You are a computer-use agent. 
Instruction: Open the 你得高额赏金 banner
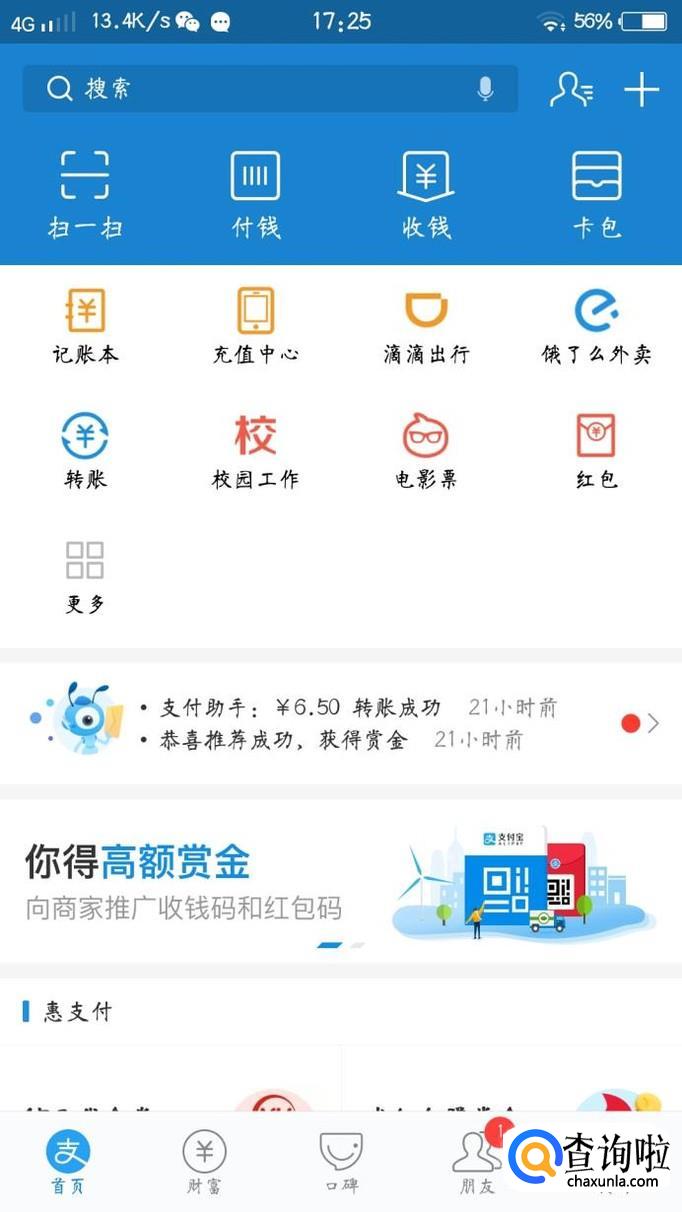[340, 880]
